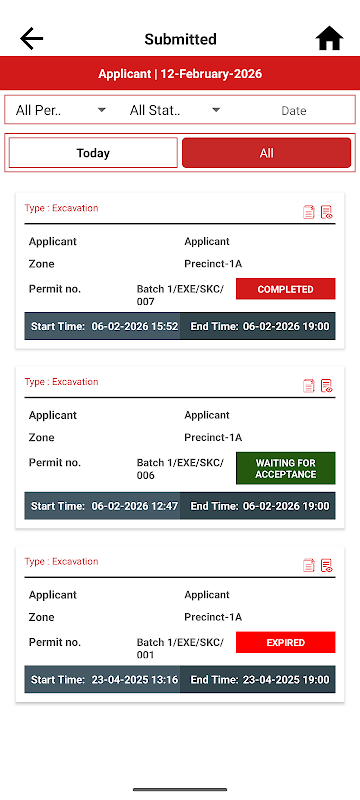Open the expired permit Batch 1/EXE/SKC/001 card
This screenshot has width=360, height=800.
pos(180,624)
